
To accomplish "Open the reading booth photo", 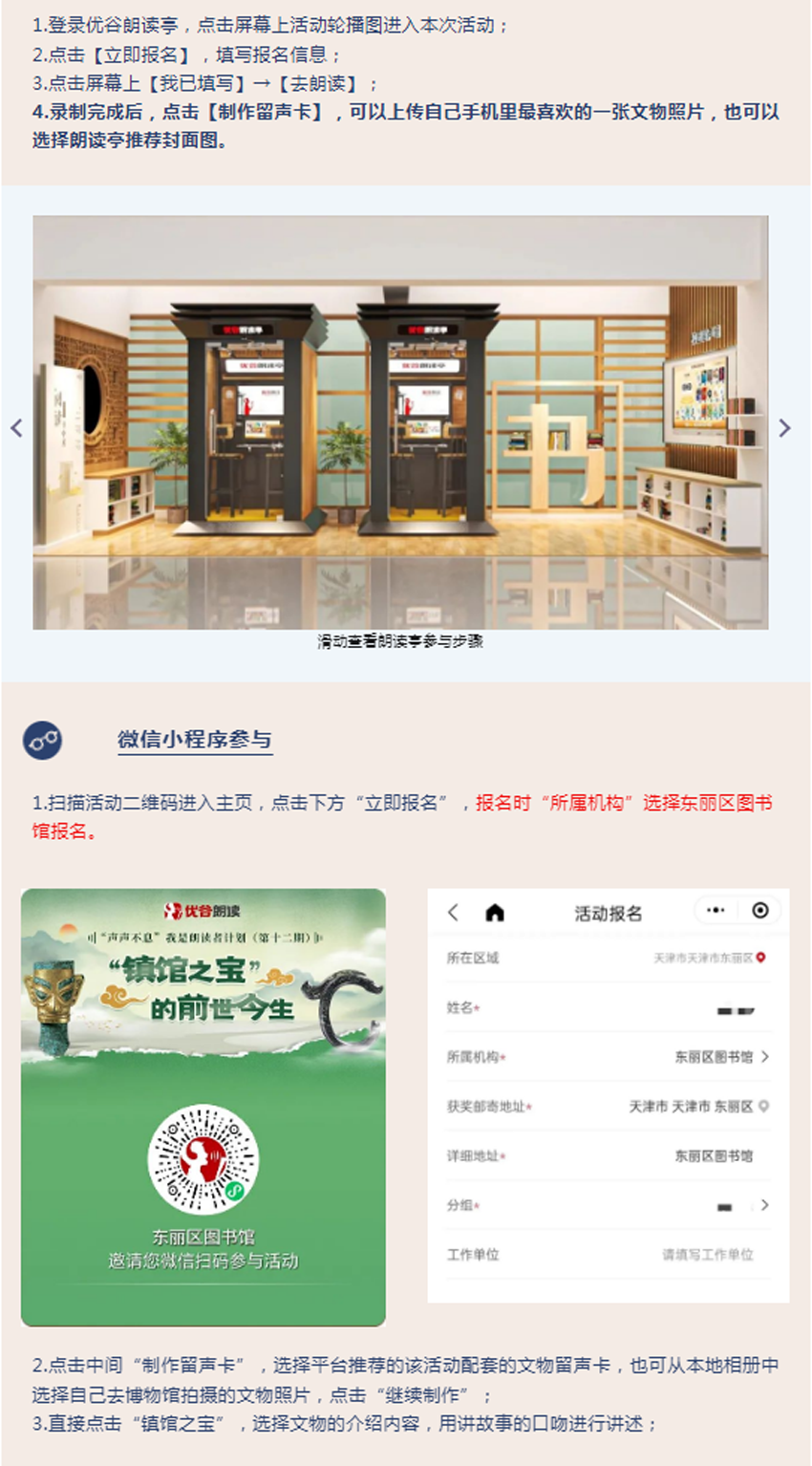I will tap(400, 421).
